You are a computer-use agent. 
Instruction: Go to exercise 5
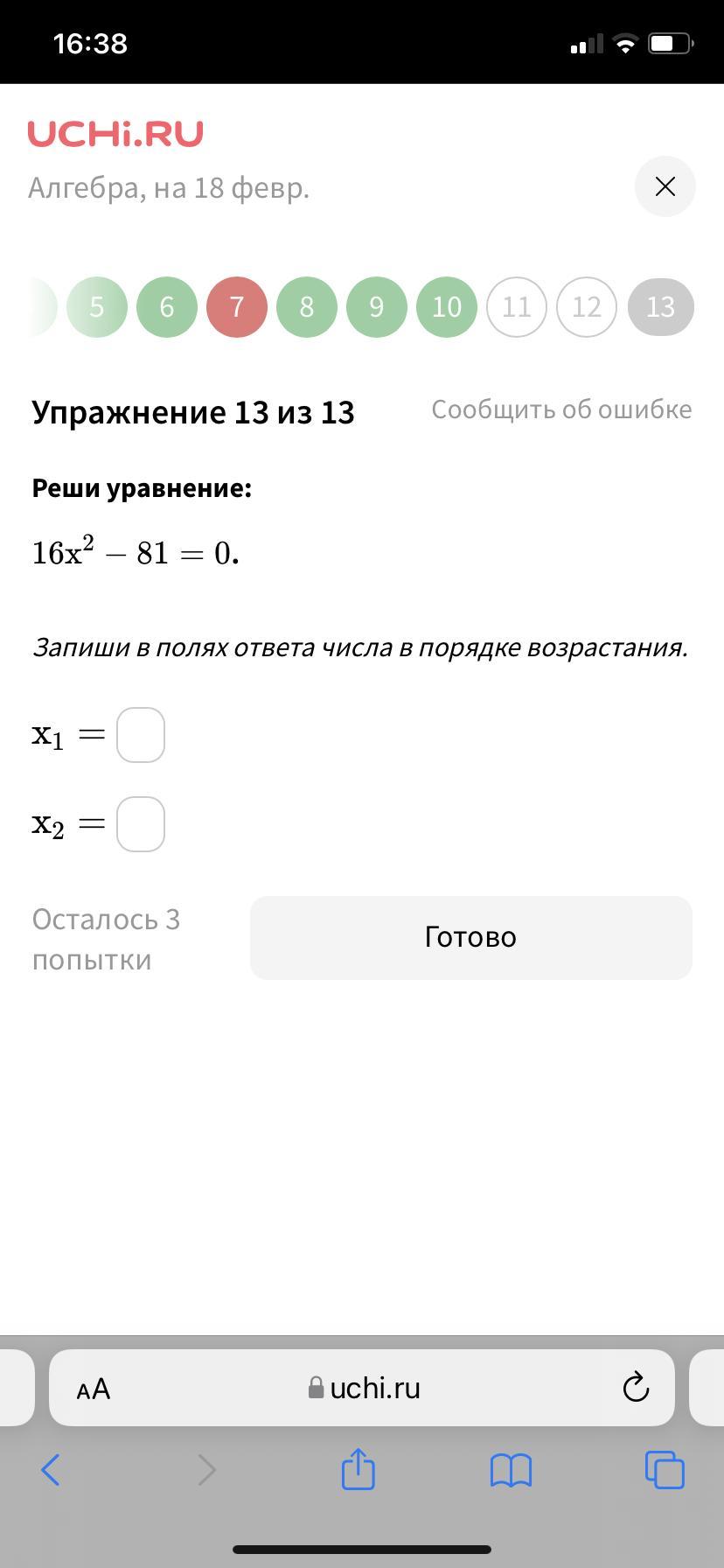[97, 307]
